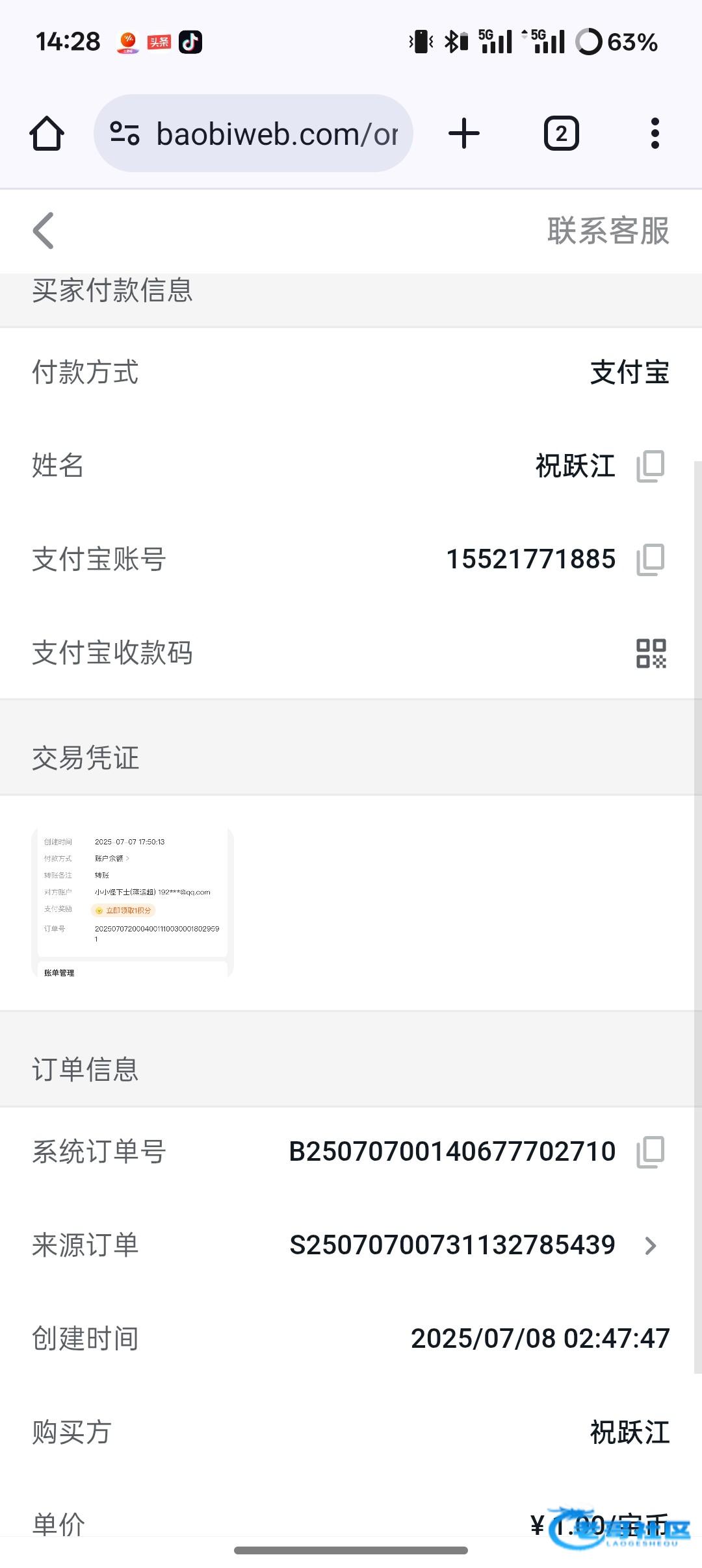Copy the system order number
Screen dimensions: 702x1568
click(x=650, y=1152)
